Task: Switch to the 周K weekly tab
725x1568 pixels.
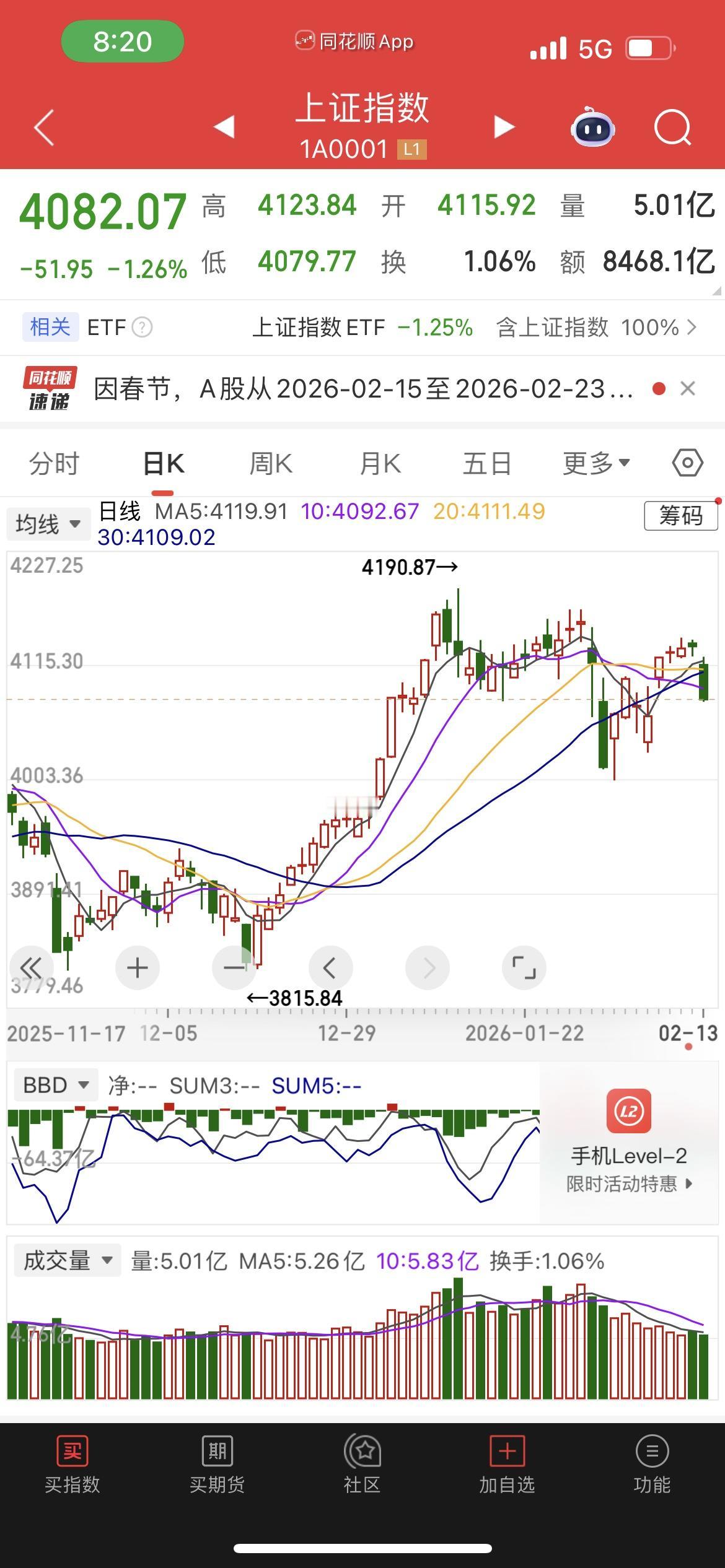Action: 271,462
